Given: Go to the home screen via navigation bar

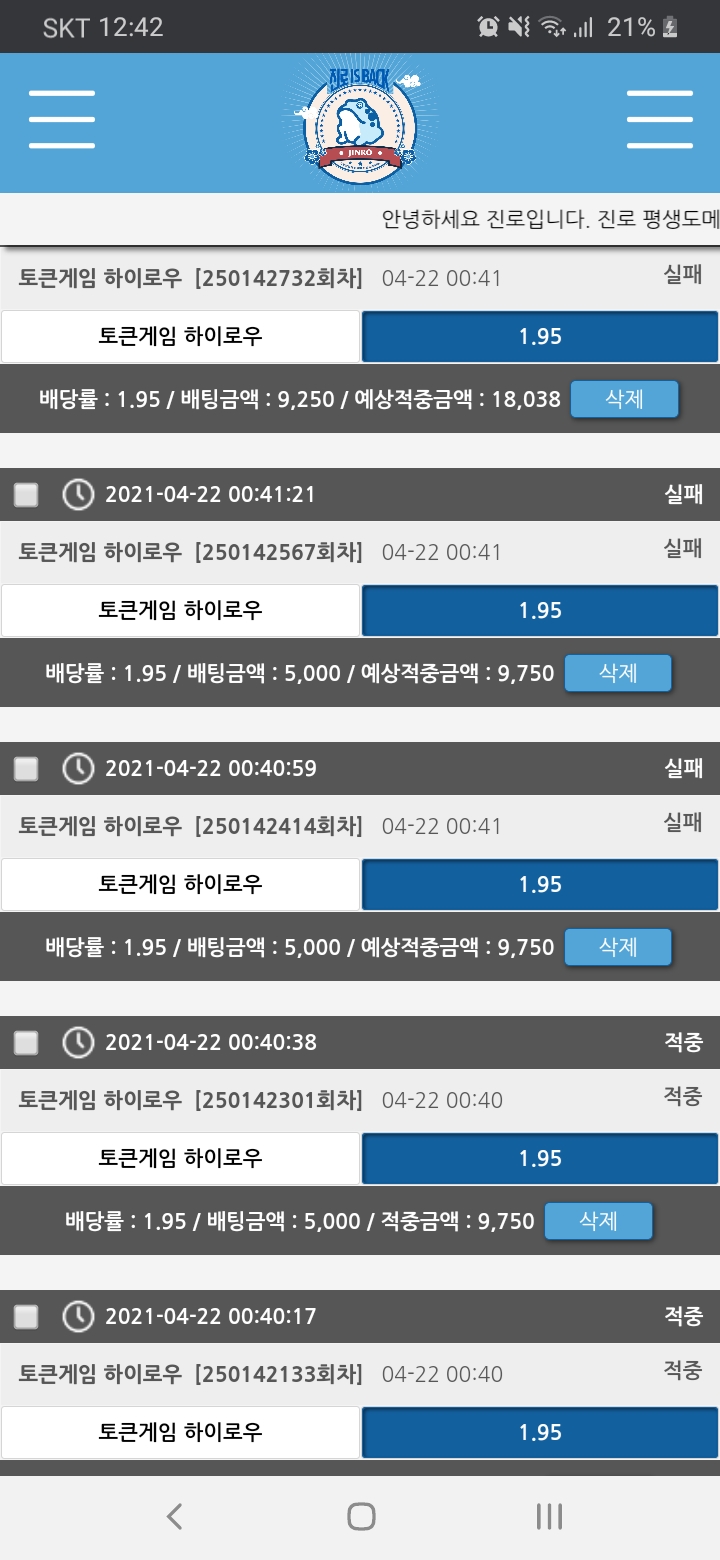Looking at the screenshot, I should (x=361, y=1517).
